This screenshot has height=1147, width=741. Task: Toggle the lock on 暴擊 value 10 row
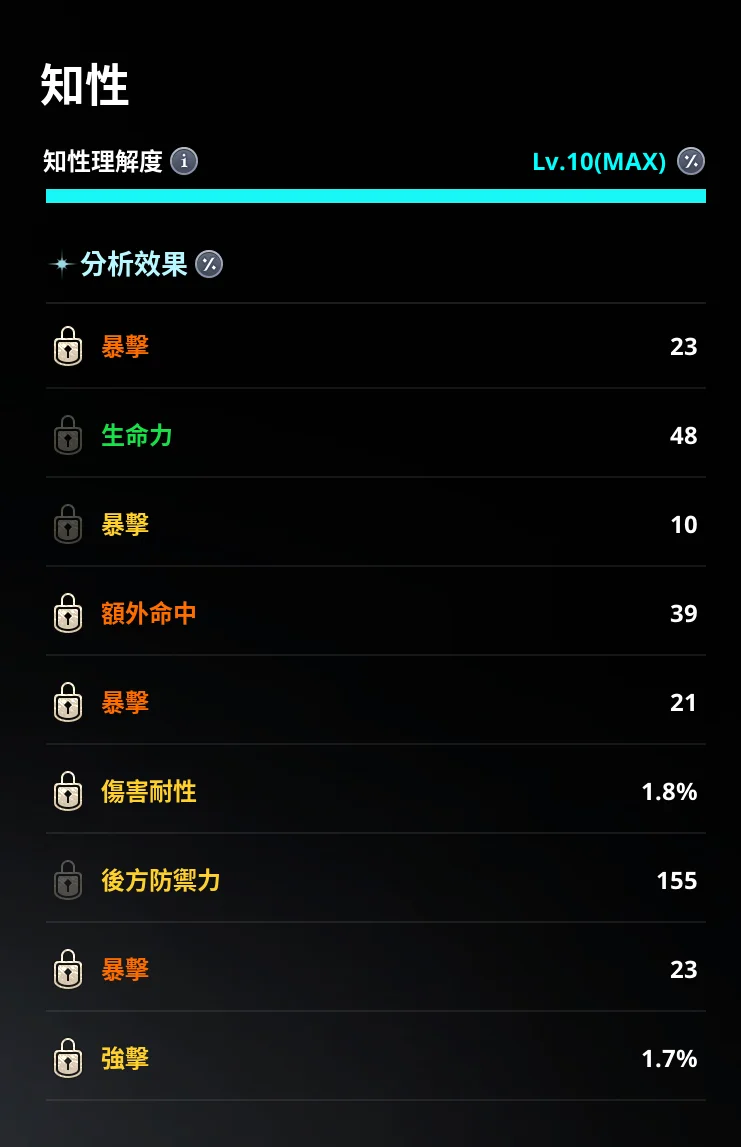(x=68, y=525)
